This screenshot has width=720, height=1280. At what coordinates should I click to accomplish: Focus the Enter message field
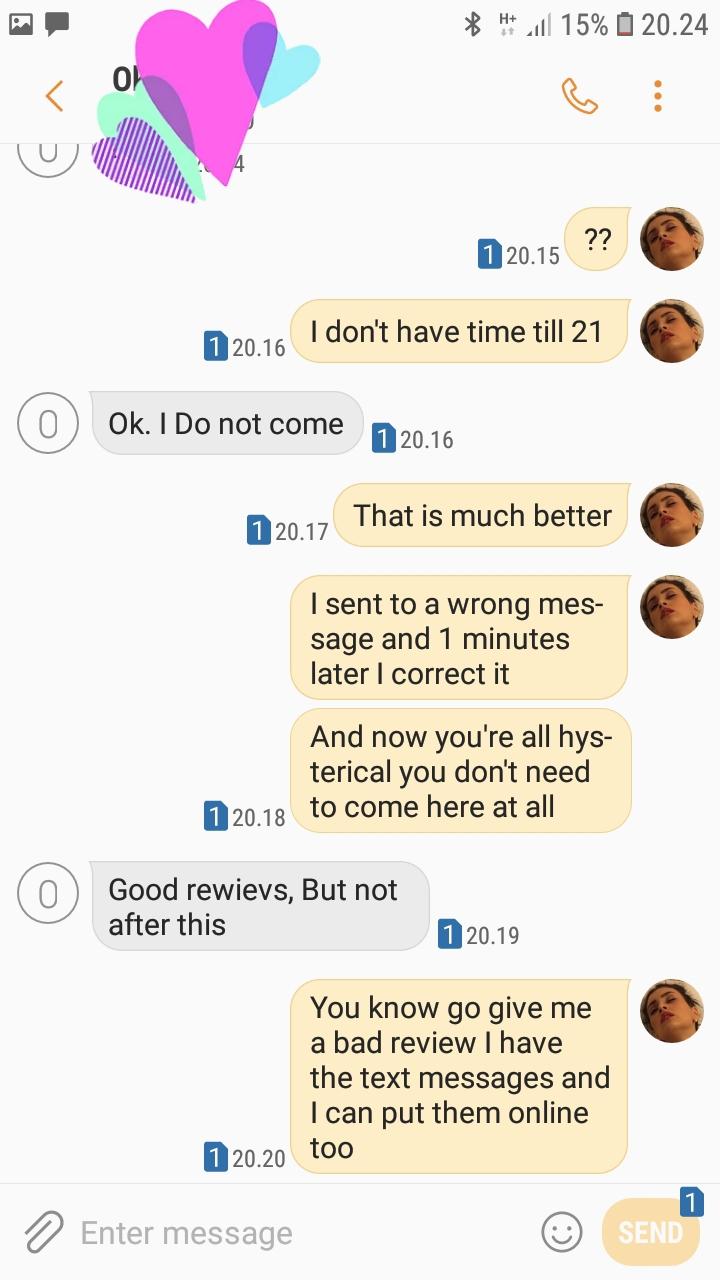point(300,1233)
